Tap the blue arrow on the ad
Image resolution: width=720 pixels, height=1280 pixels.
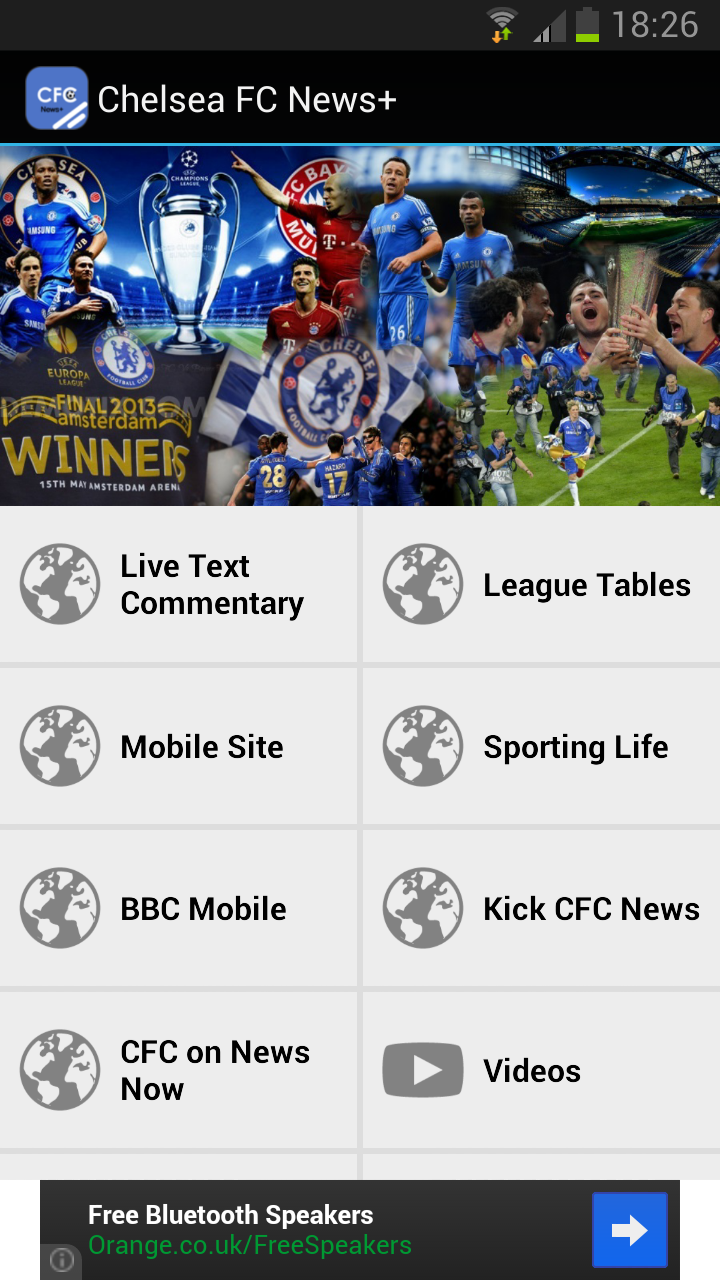629,1230
